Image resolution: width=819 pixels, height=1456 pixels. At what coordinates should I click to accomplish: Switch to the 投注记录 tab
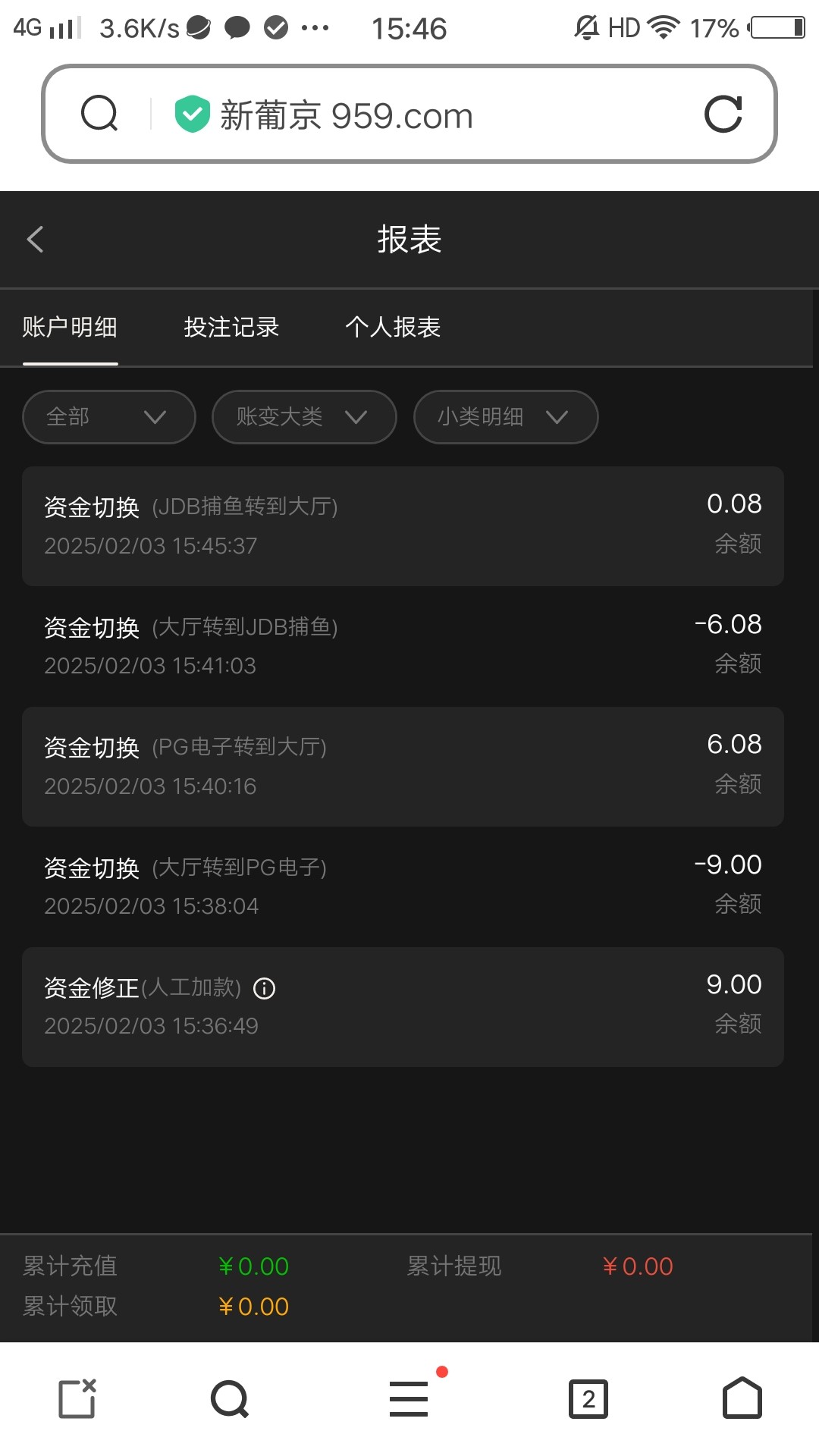[231, 327]
